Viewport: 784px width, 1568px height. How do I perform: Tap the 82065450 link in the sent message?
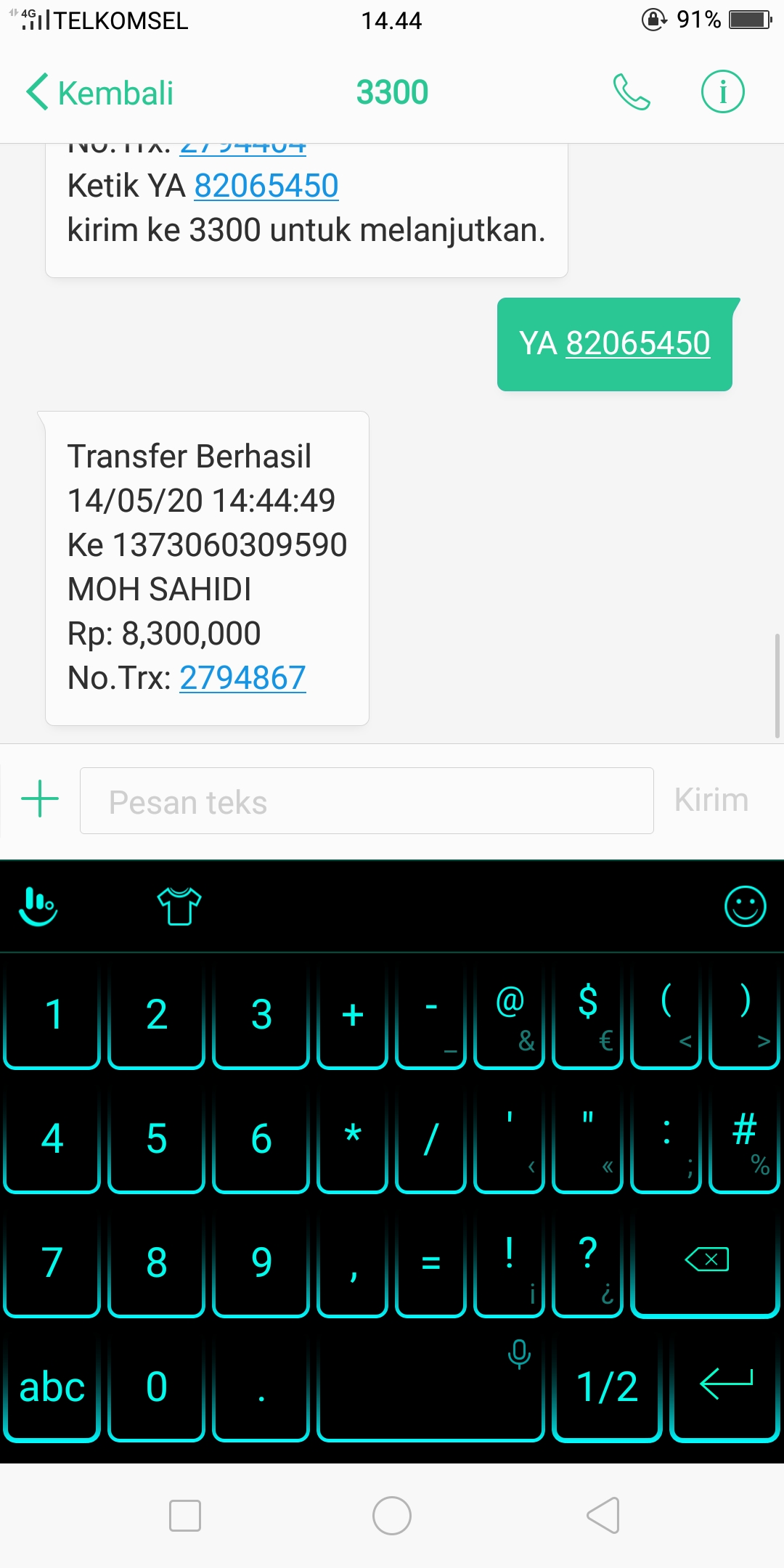pyautogui.click(x=637, y=343)
